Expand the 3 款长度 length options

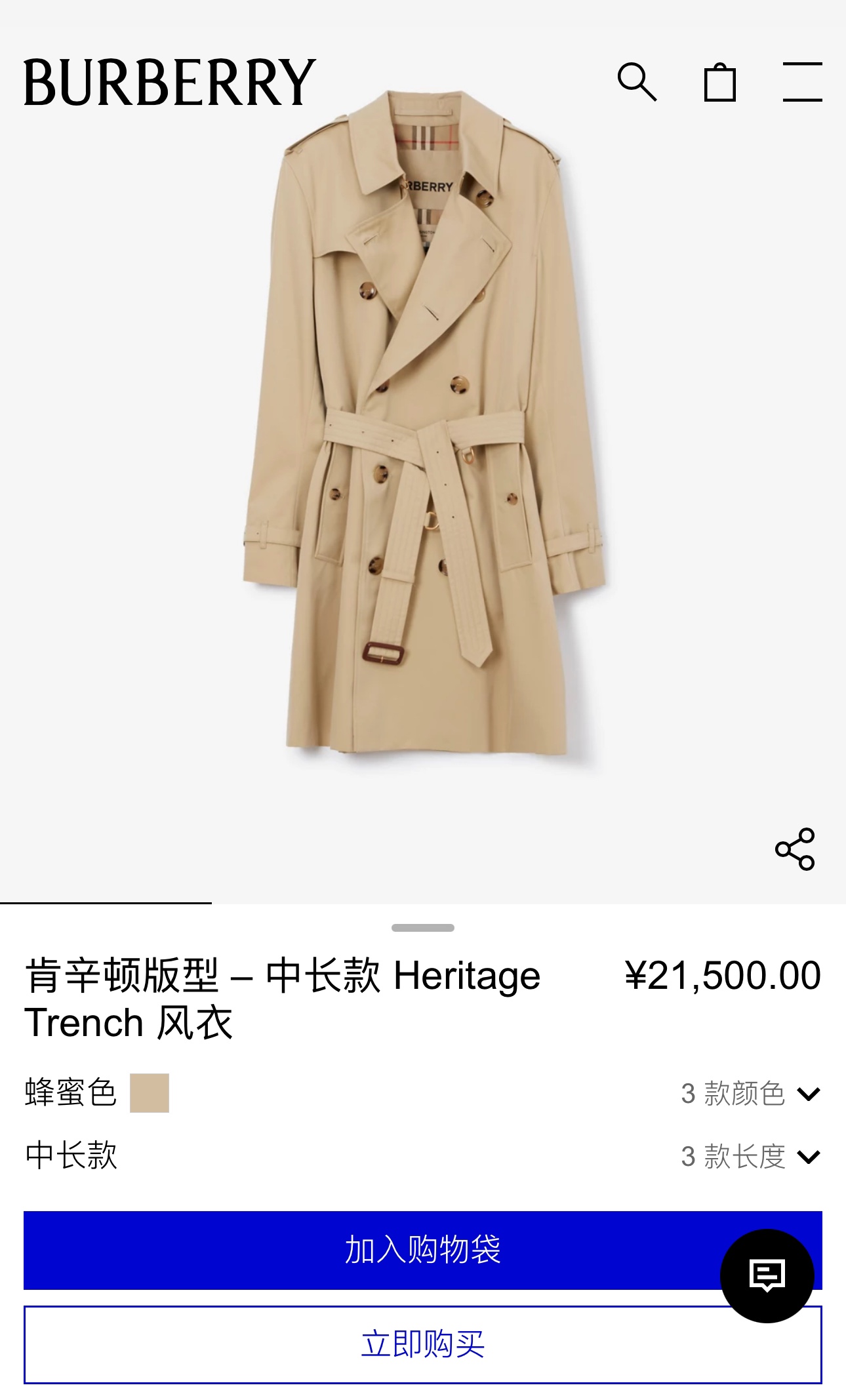[750, 1156]
